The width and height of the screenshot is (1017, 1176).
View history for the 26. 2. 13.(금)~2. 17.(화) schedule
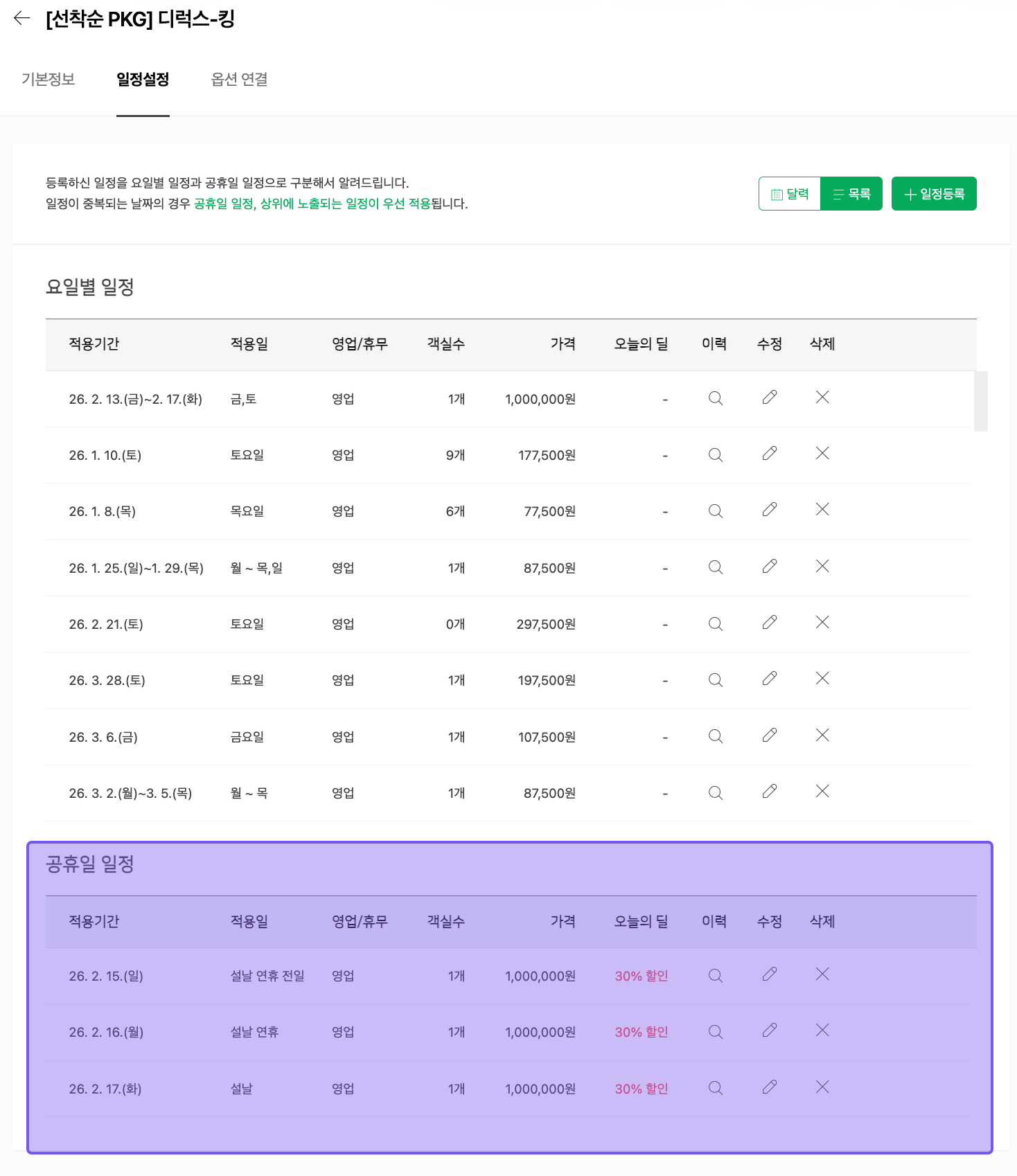pos(716,398)
